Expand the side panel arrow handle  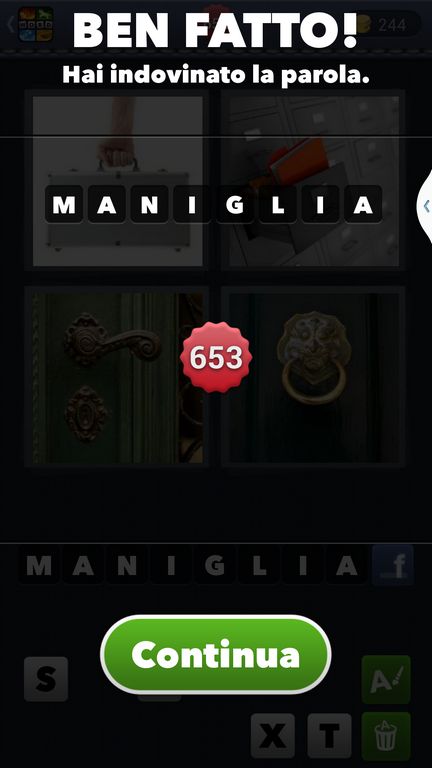(425, 206)
